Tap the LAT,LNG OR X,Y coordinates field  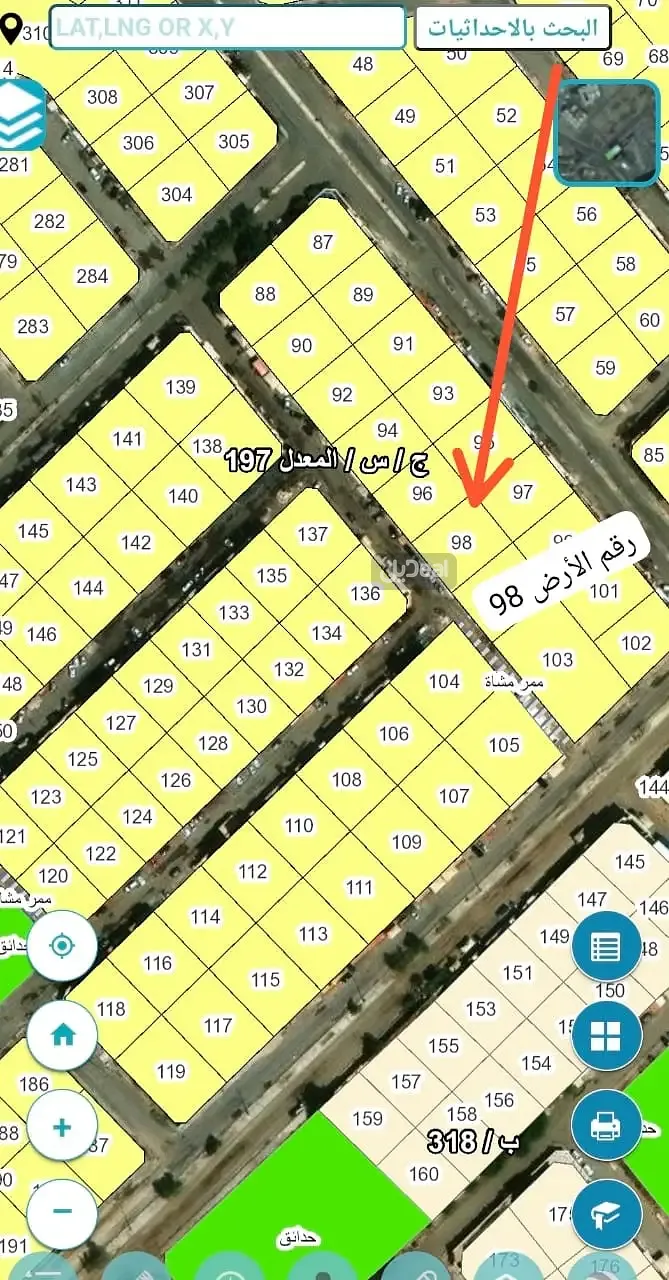tap(228, 28)
